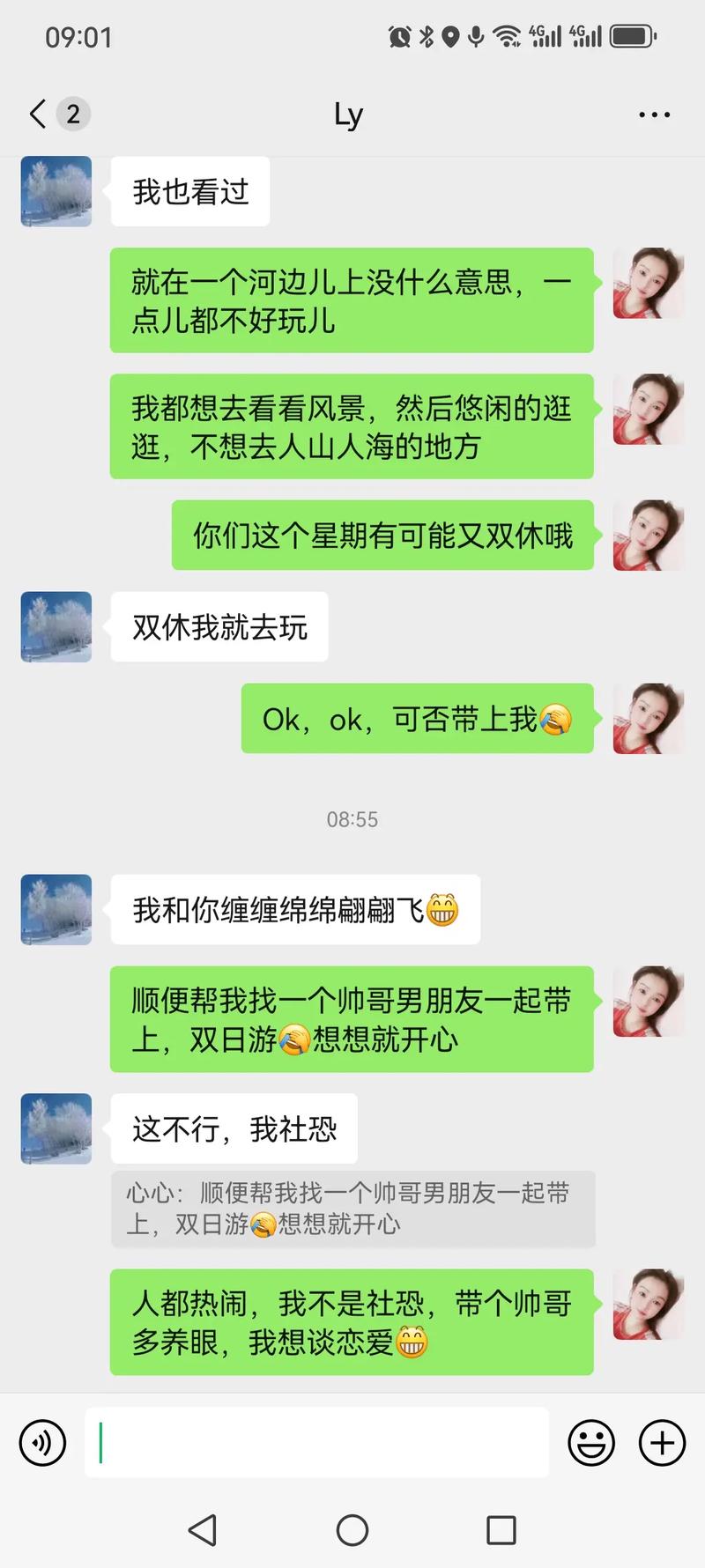
Task: Tap the Wi-Fi icon in status bar
Action: (x=508, y=36)
